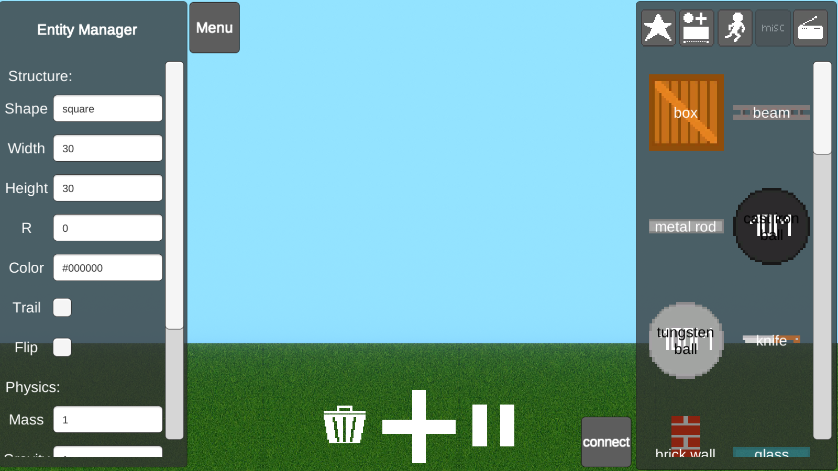This screenshot has width=838, height=471.
Task: Enable the Flip checkbox
Action: pos(62,347)
